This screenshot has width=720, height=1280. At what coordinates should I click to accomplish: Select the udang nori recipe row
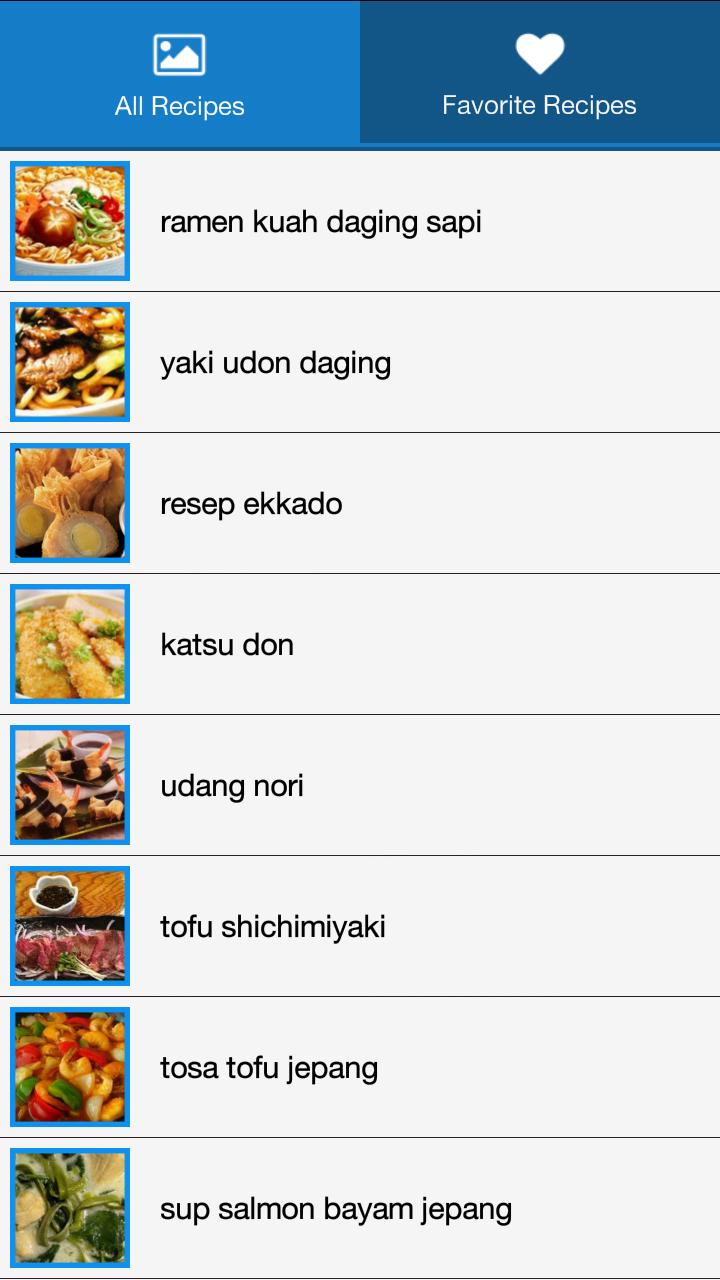[400, 785]
